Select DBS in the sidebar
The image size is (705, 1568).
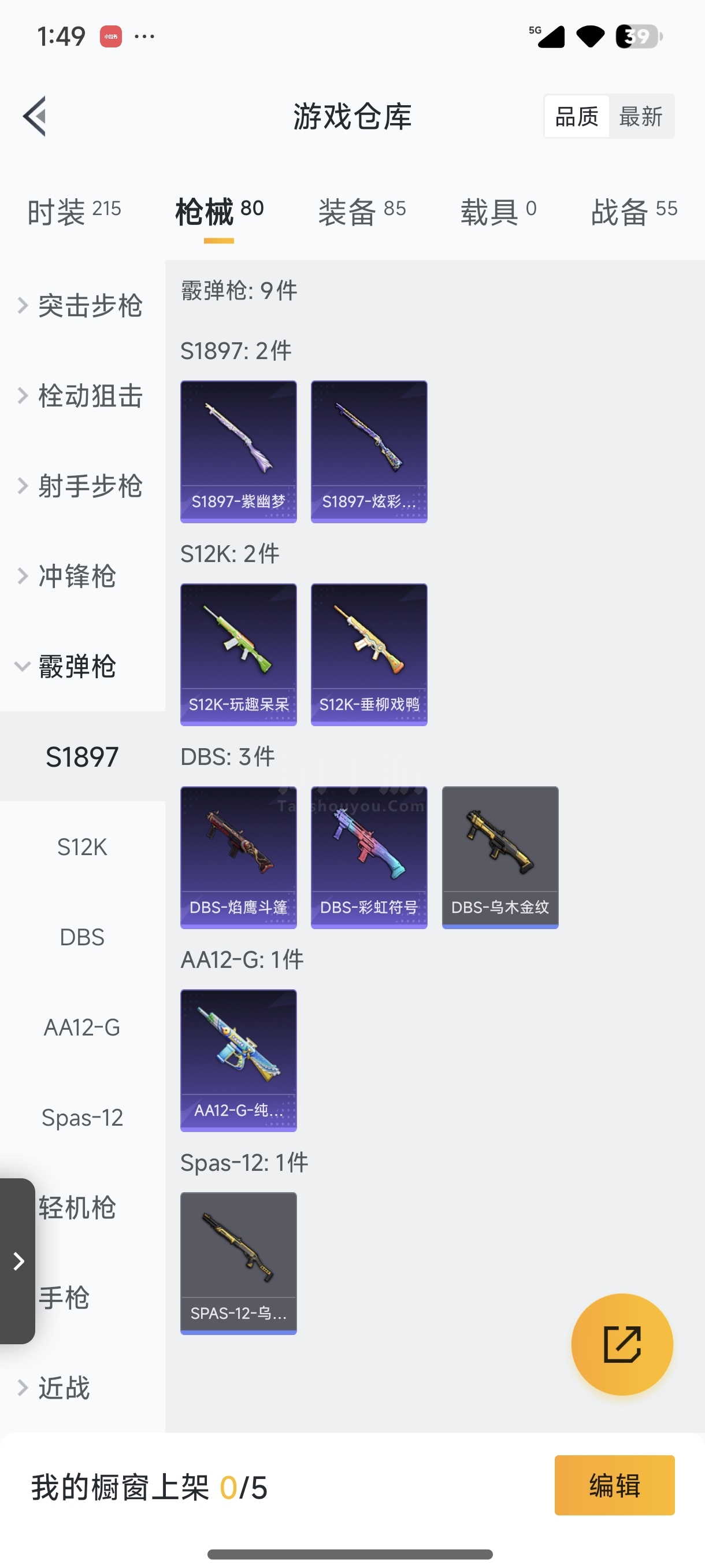pyautogui.click(x=82, y=937)
